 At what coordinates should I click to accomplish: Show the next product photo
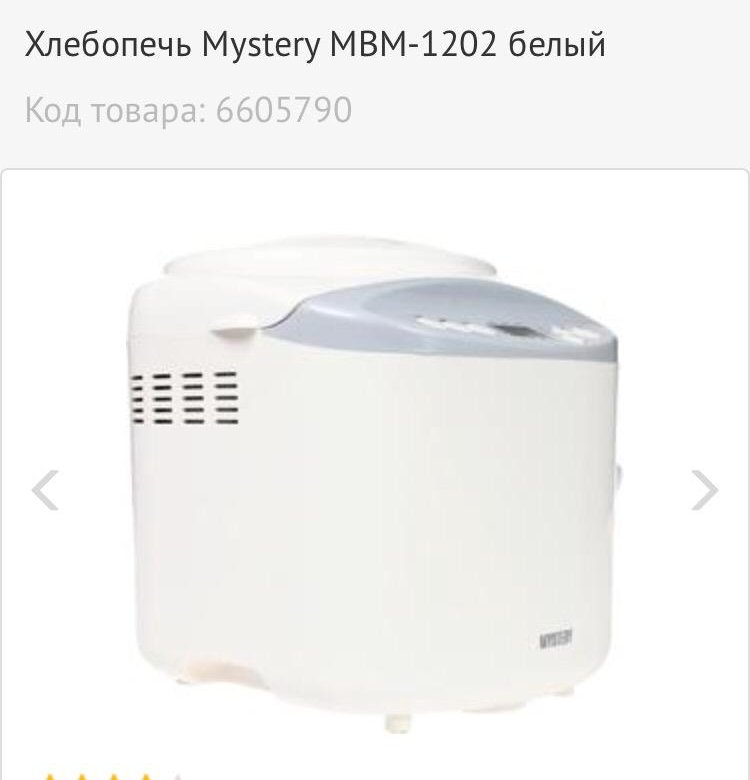click(705, 490)
